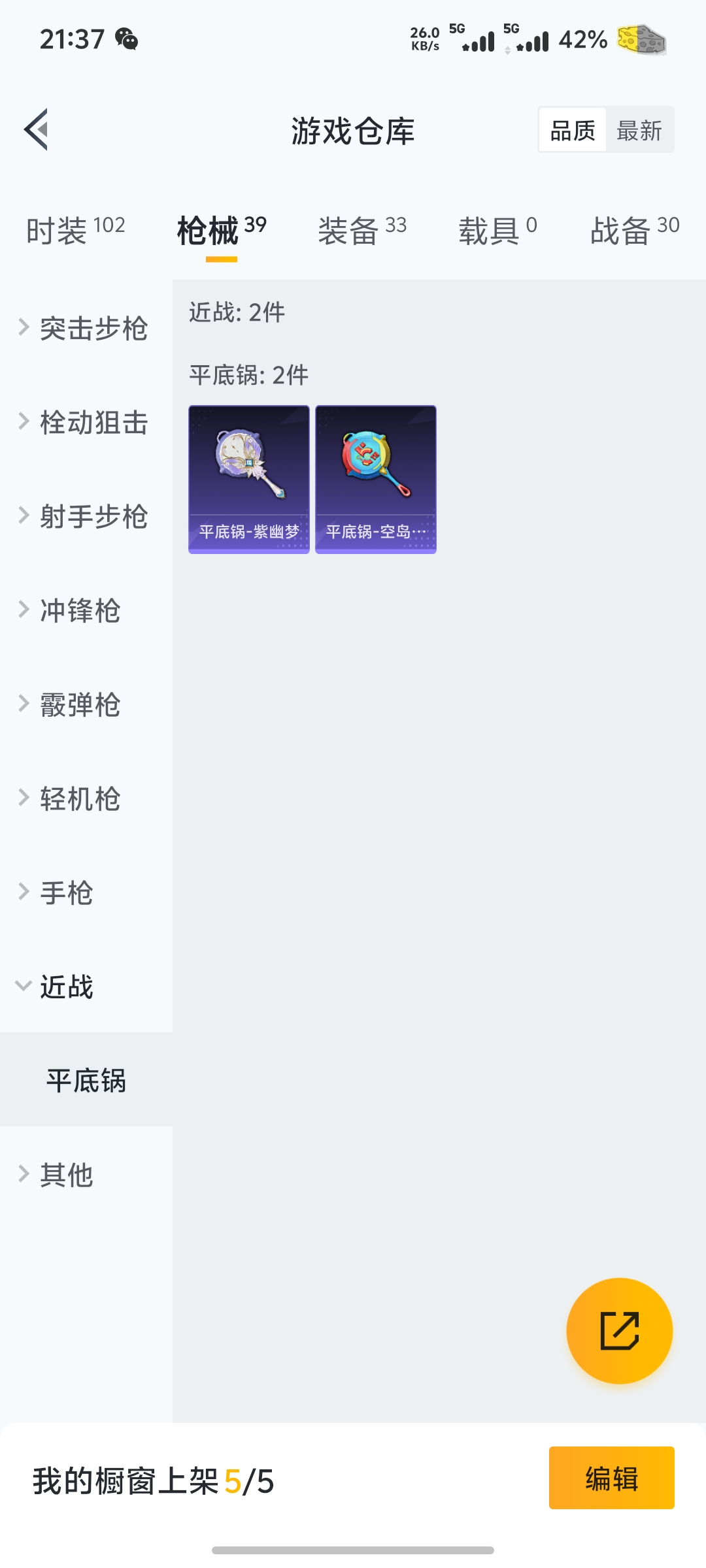
Task: Go back from 游戏仓库 screen
Action: click(x=37, y=129)
